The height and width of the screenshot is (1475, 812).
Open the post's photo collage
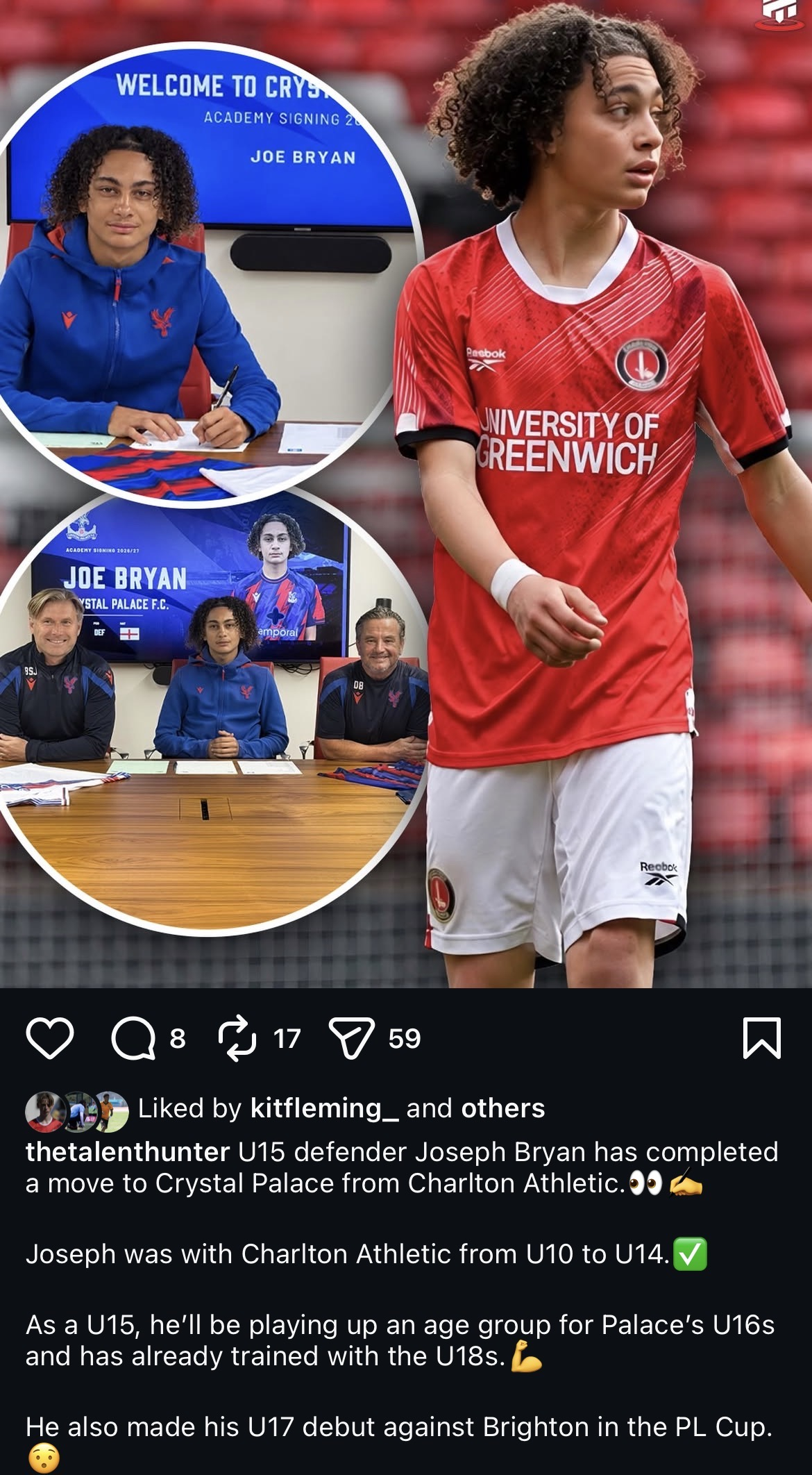pos(406,494)
